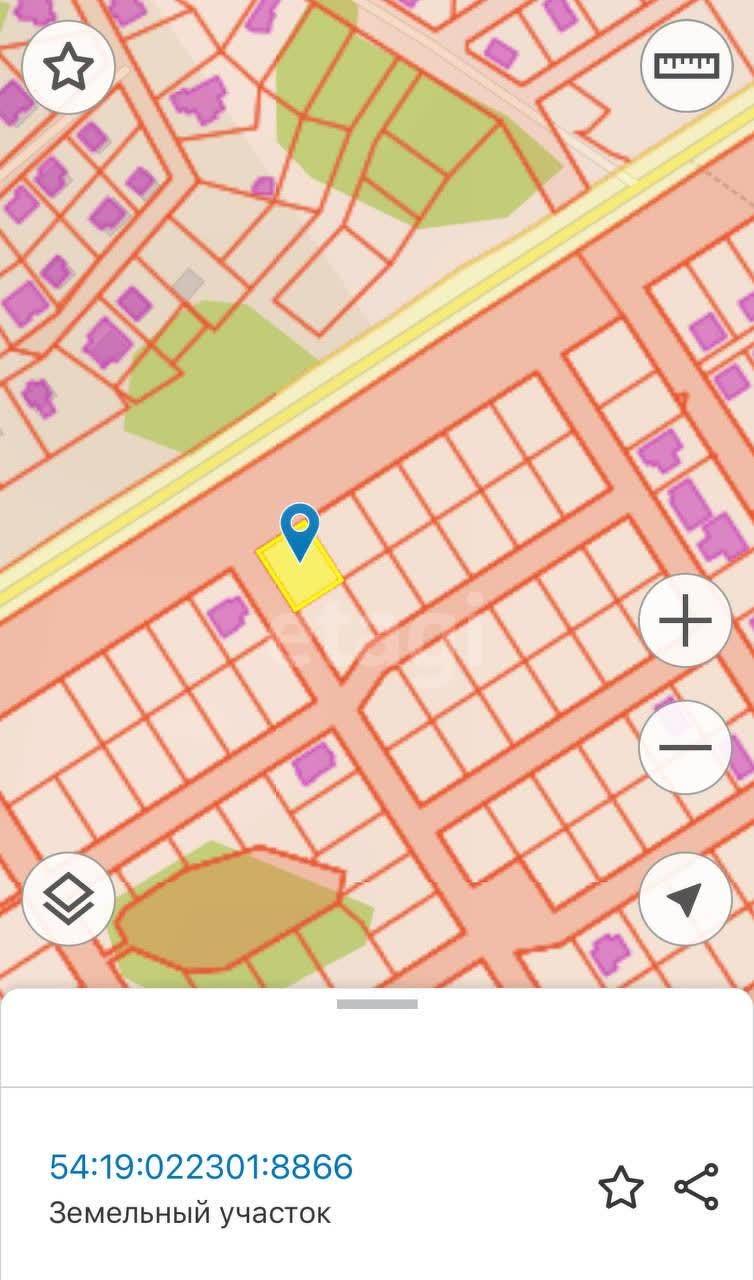Center map on my current location
This screenshot has width=754, height=1280.
pyautogui.click(x=686, y=900)
